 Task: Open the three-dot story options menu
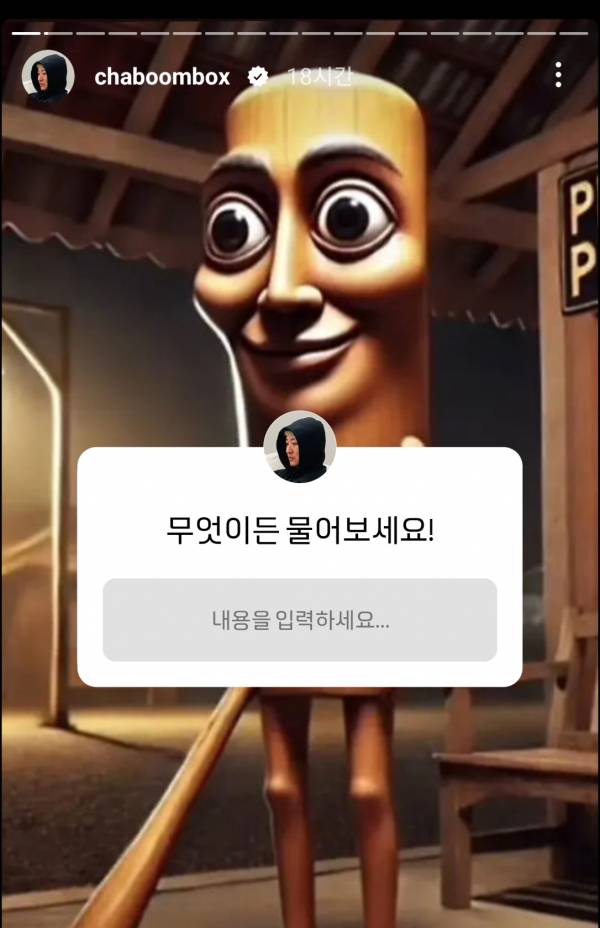[x=558, y=75]
